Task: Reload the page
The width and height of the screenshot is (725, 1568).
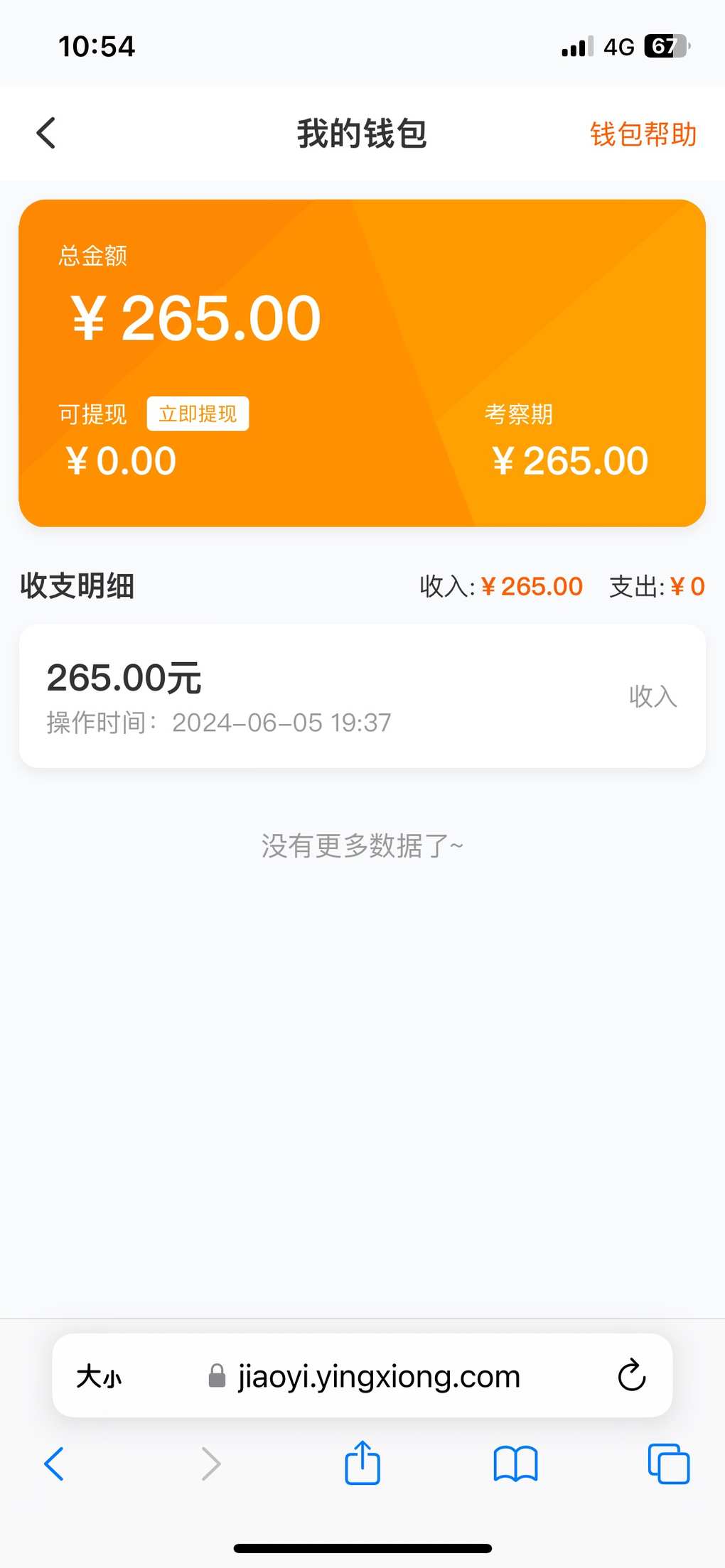Action: pos(631,1375)
